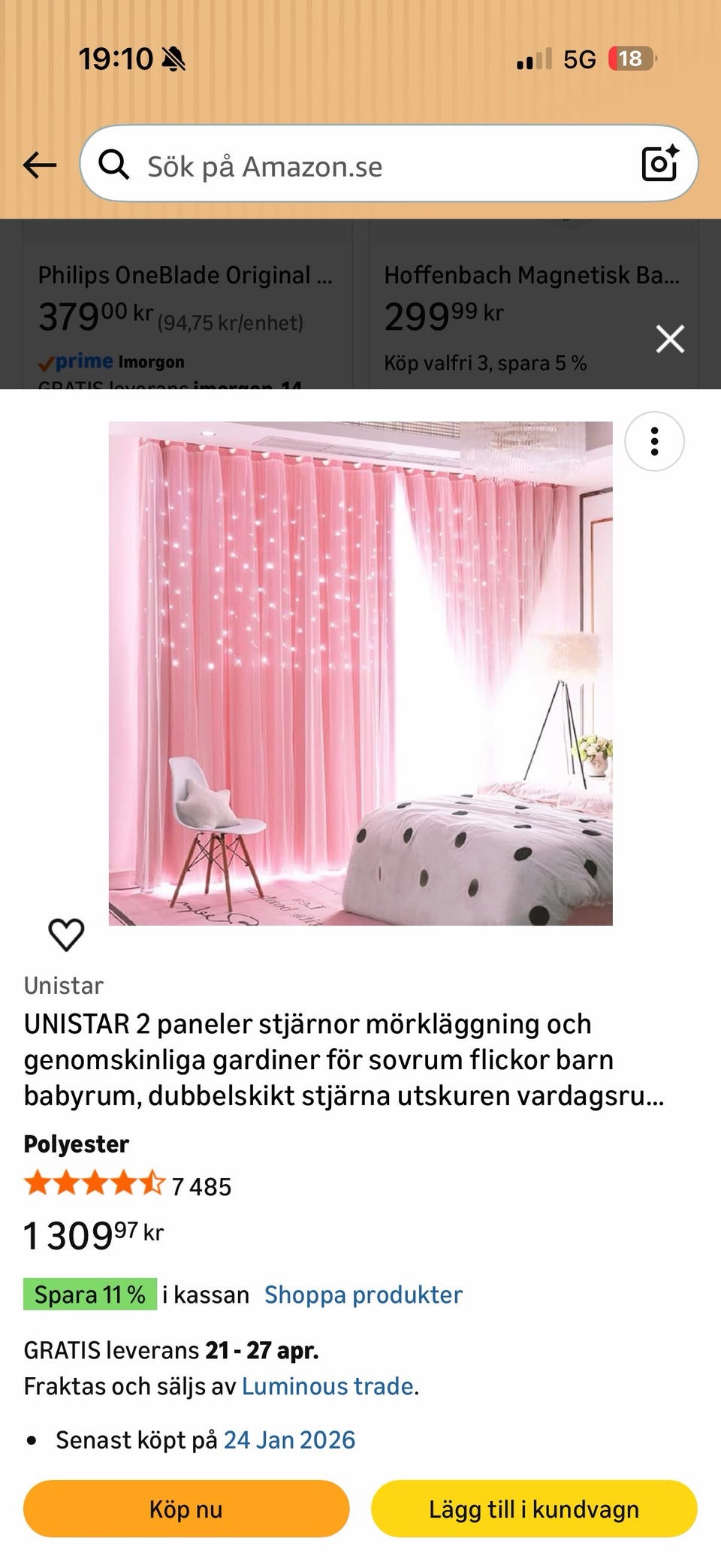
Task: Close the product detail card with the X
Action: pos(668,339)
